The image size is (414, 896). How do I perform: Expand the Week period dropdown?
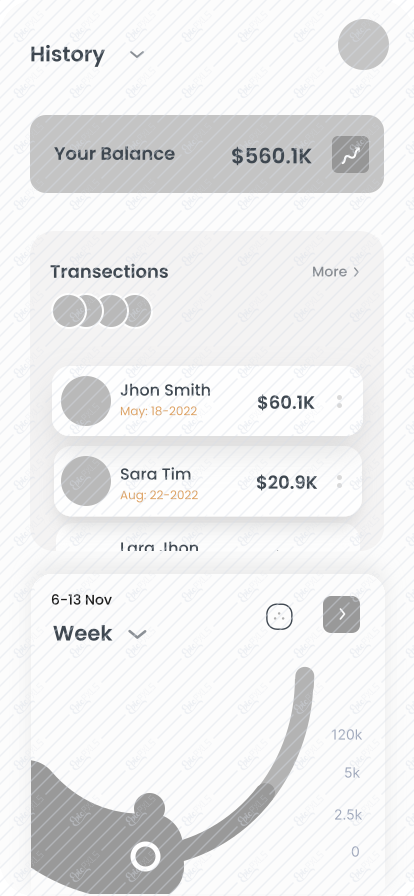[x=137, y=634]
